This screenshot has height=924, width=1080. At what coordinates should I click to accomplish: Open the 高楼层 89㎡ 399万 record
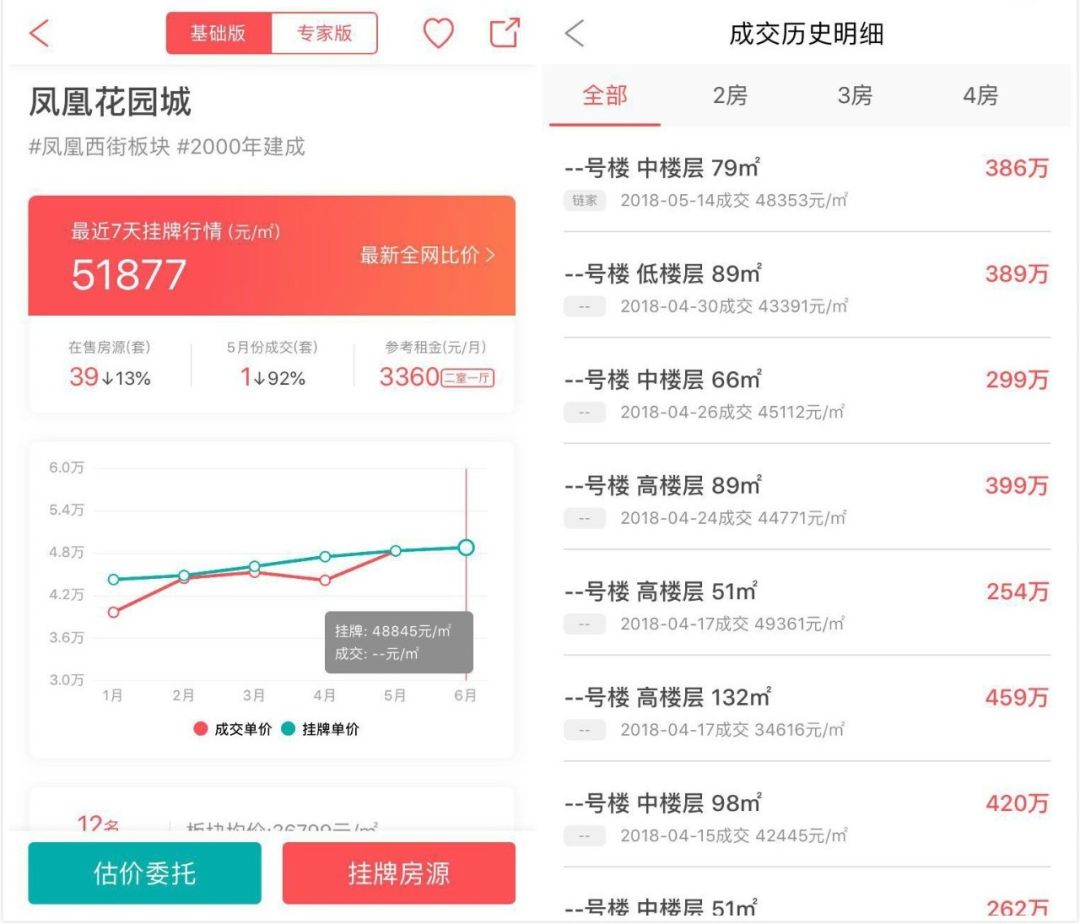coord(806,499)
